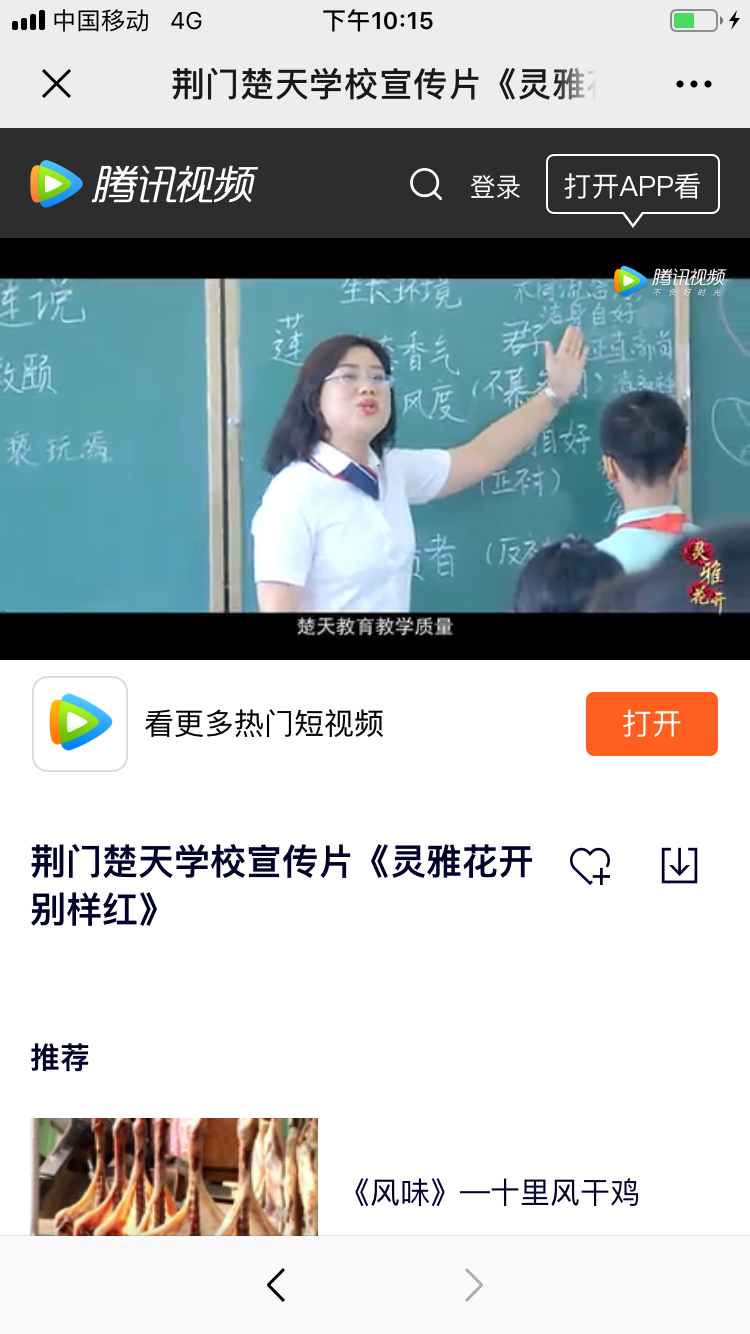Close the webpage with the X icon

pyautogui.click(x=57, y=84)
